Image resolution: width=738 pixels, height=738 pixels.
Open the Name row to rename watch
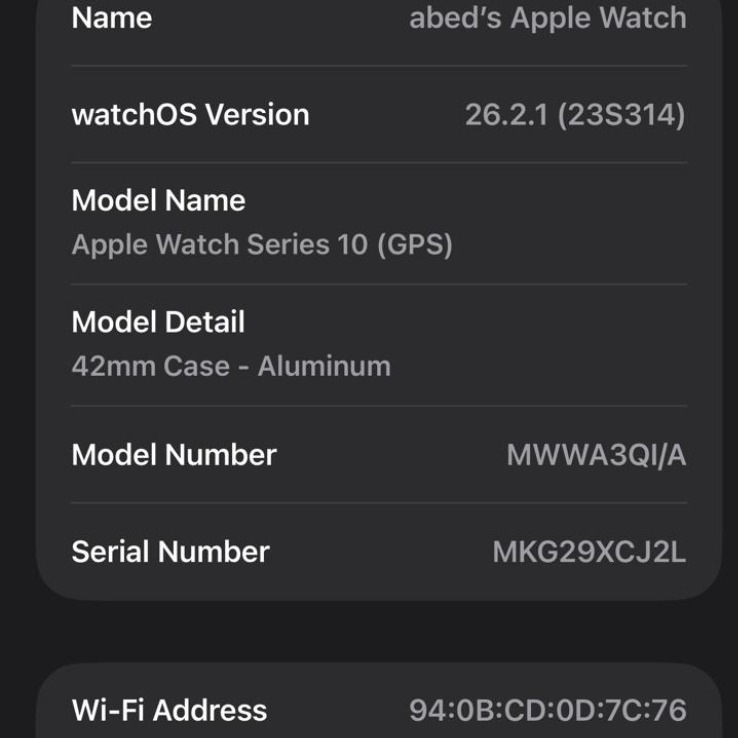click(378, 20)
